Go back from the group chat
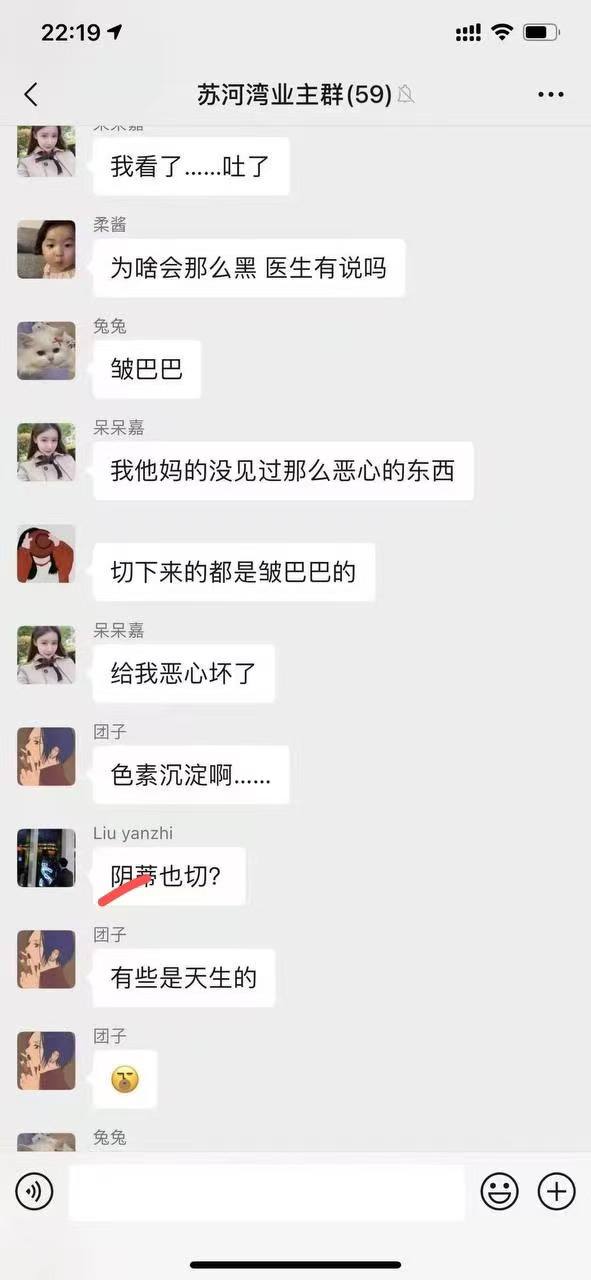591x1280 pixels. tap(31, 95)
